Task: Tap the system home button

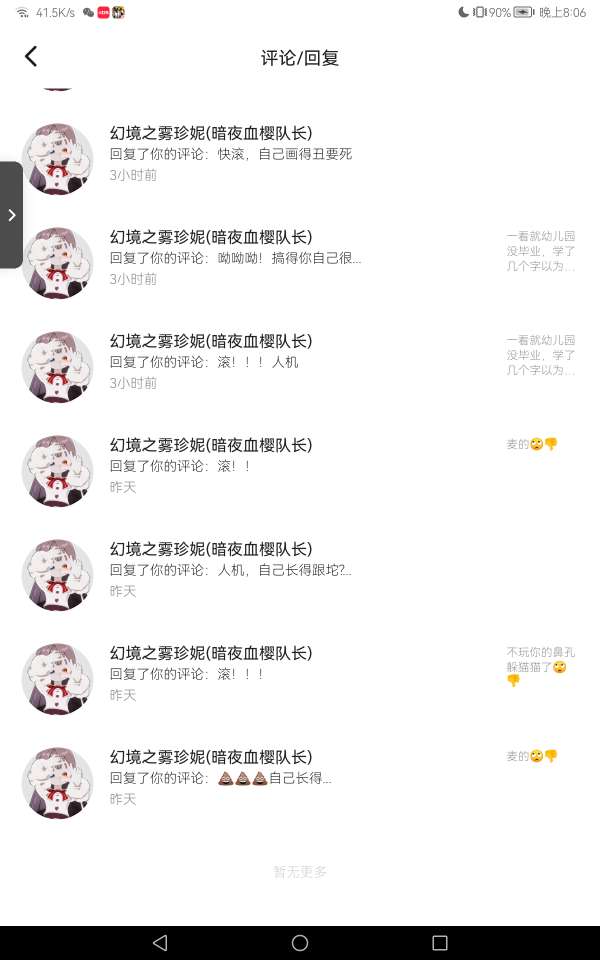Action: (300, 942)
